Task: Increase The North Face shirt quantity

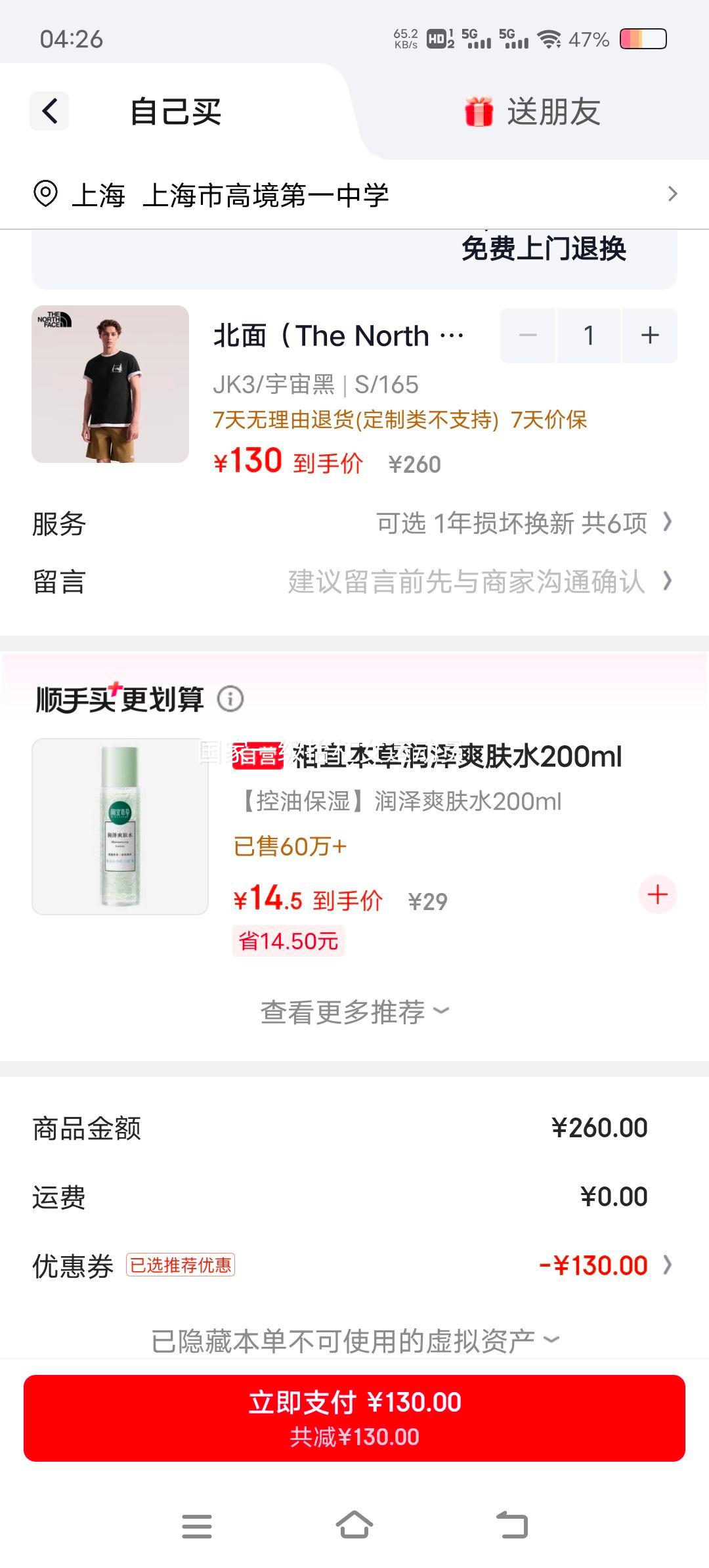Action: [x=650, y=336]
